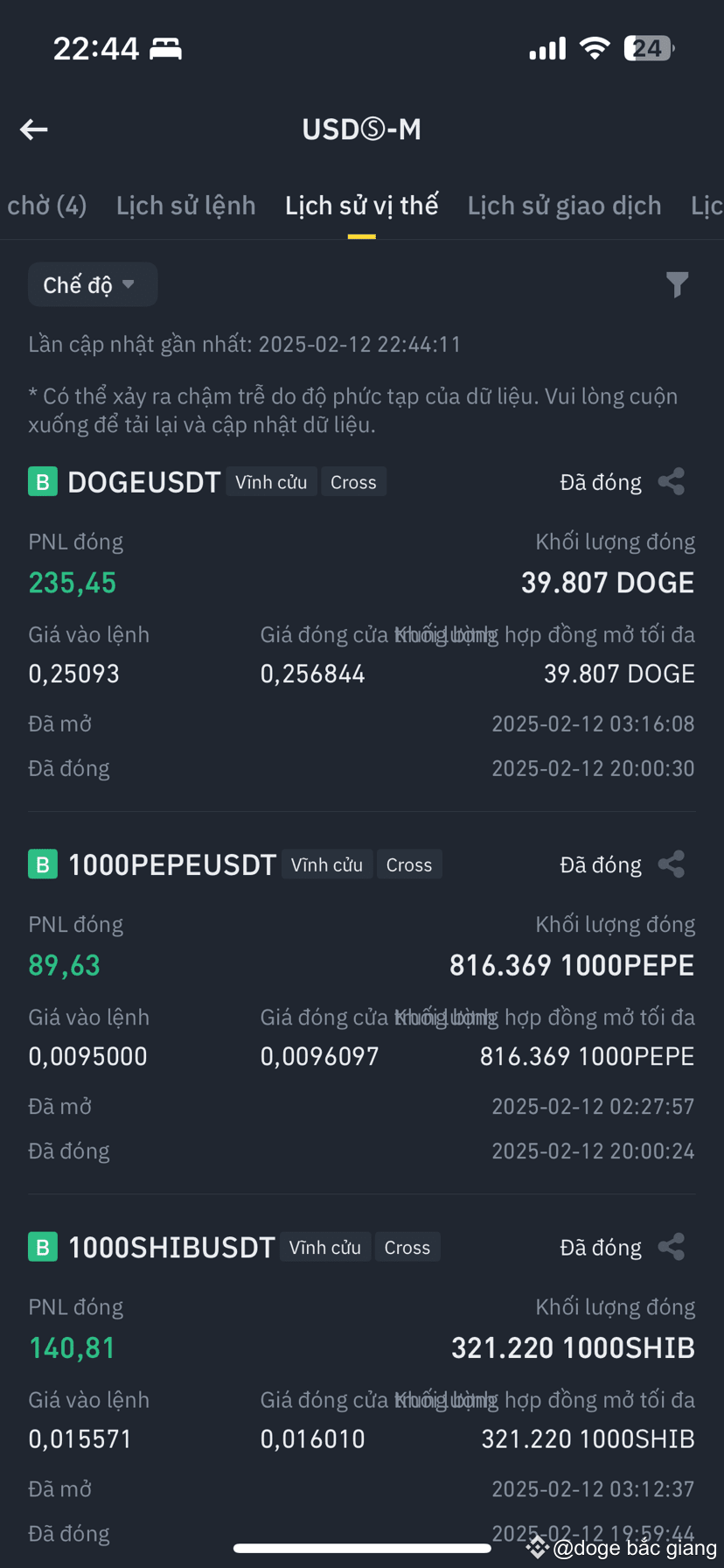Expand the Đã đóng status on DOGEUSDT

pos(600,481)
